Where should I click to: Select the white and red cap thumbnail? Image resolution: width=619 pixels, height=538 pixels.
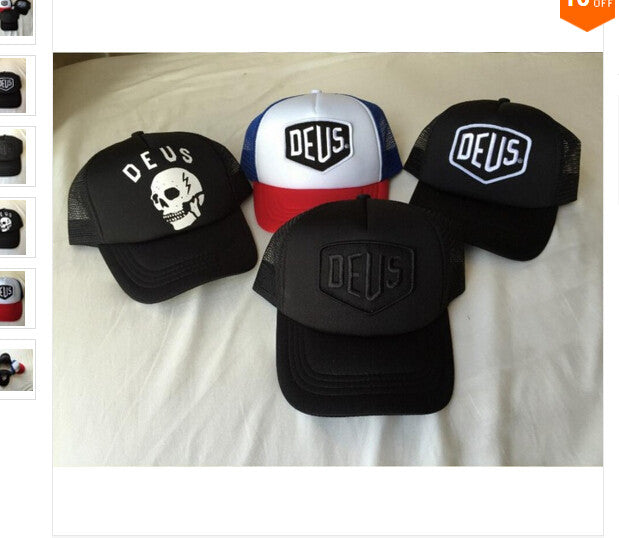click(x=15, y=298)
